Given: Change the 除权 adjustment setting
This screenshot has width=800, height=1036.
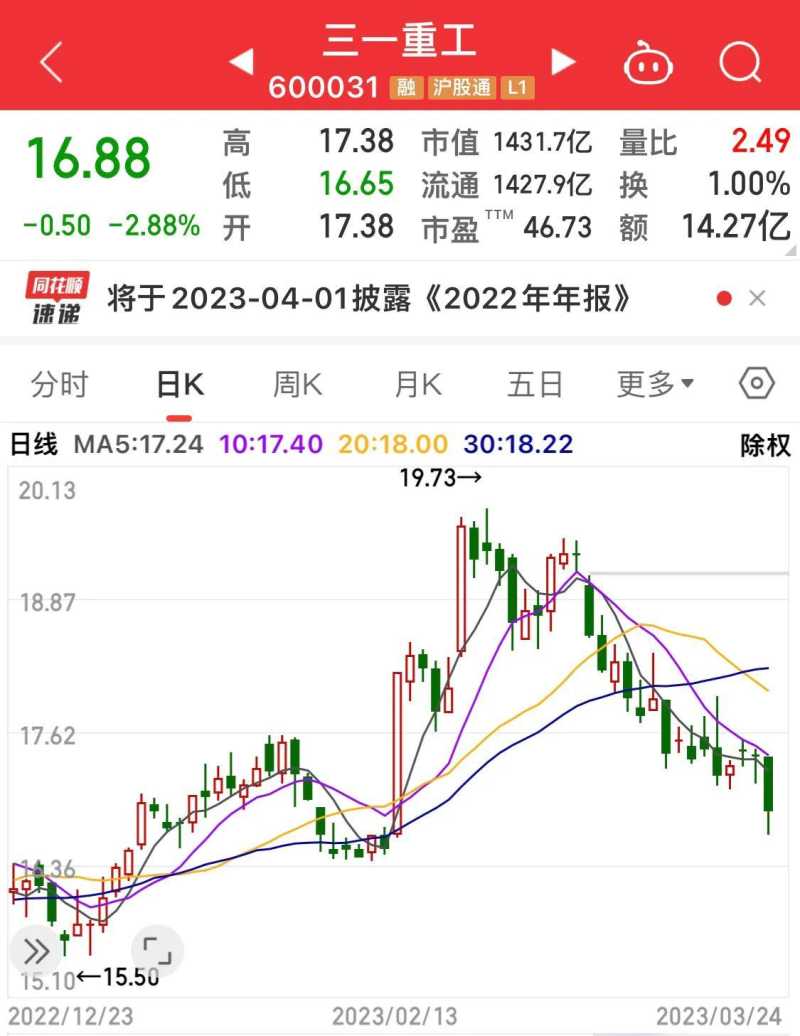Looking at the screenshot, I should click(x=765, y=445).
